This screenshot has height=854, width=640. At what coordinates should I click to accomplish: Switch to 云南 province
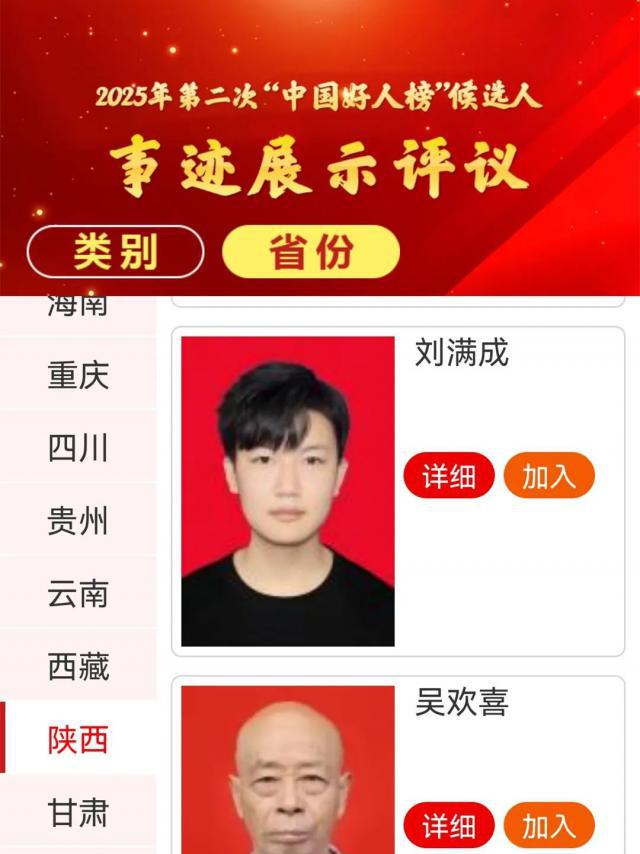pos(78,594)
